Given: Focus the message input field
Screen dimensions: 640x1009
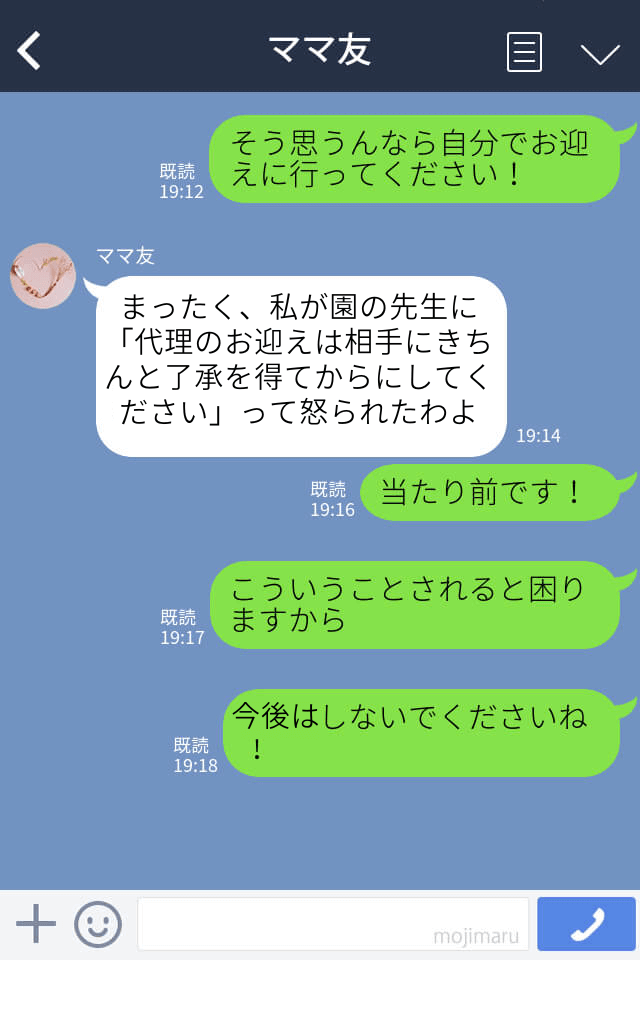Looking at the screenshot, I should (333, 923).
